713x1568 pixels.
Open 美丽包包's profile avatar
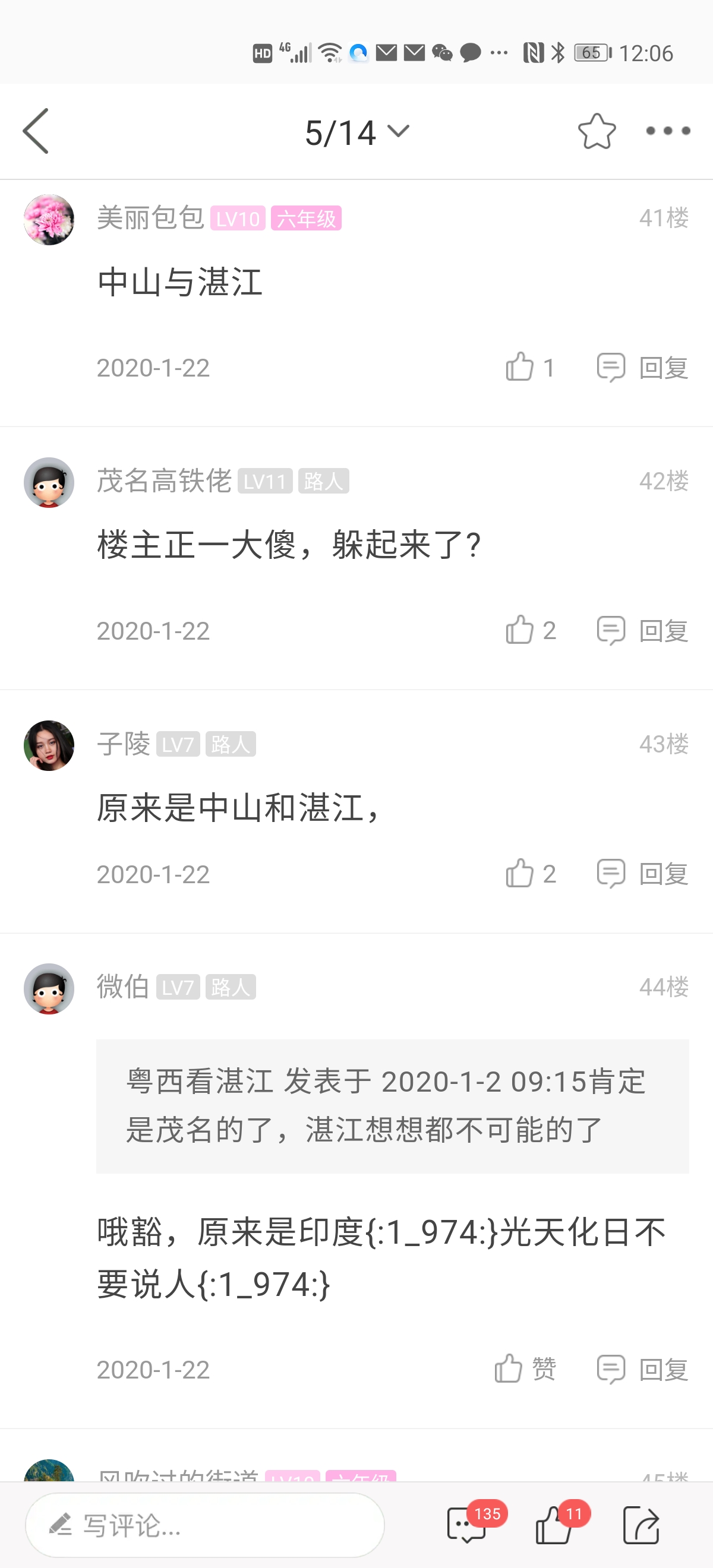tap(49, 220)
